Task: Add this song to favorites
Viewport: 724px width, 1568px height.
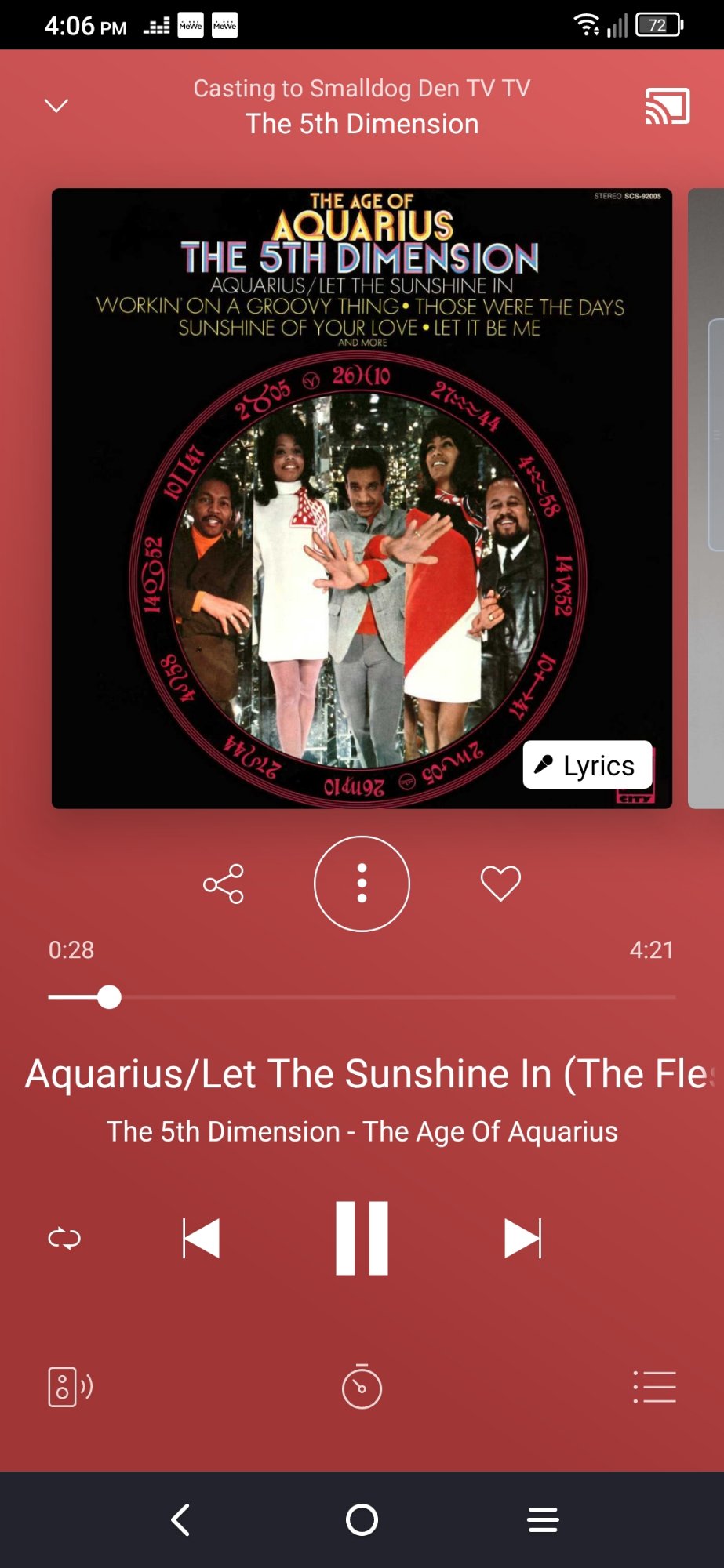Action: 500,884
